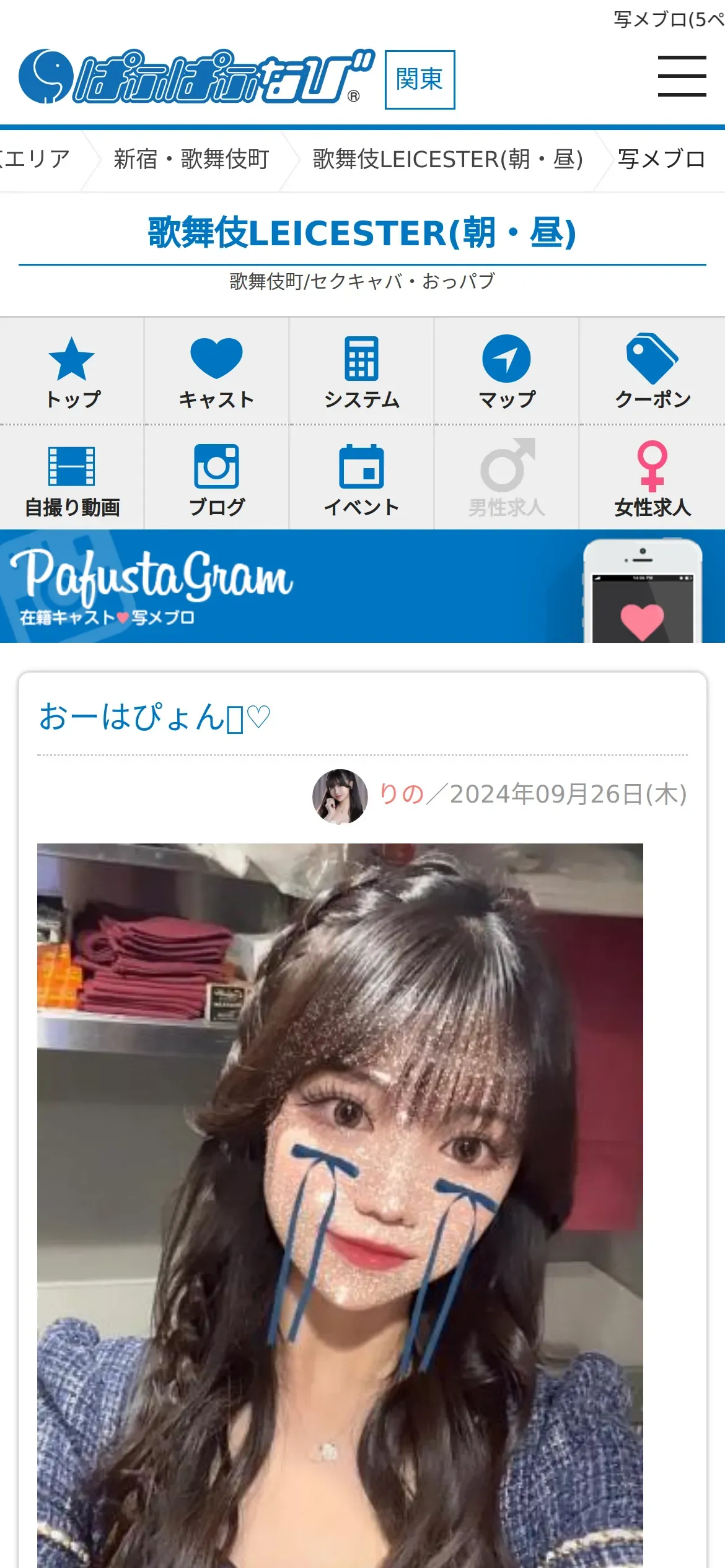Viewport: 725px width, 1568px height.
Task: Open the ブログ section
Action: coord(216,478)
